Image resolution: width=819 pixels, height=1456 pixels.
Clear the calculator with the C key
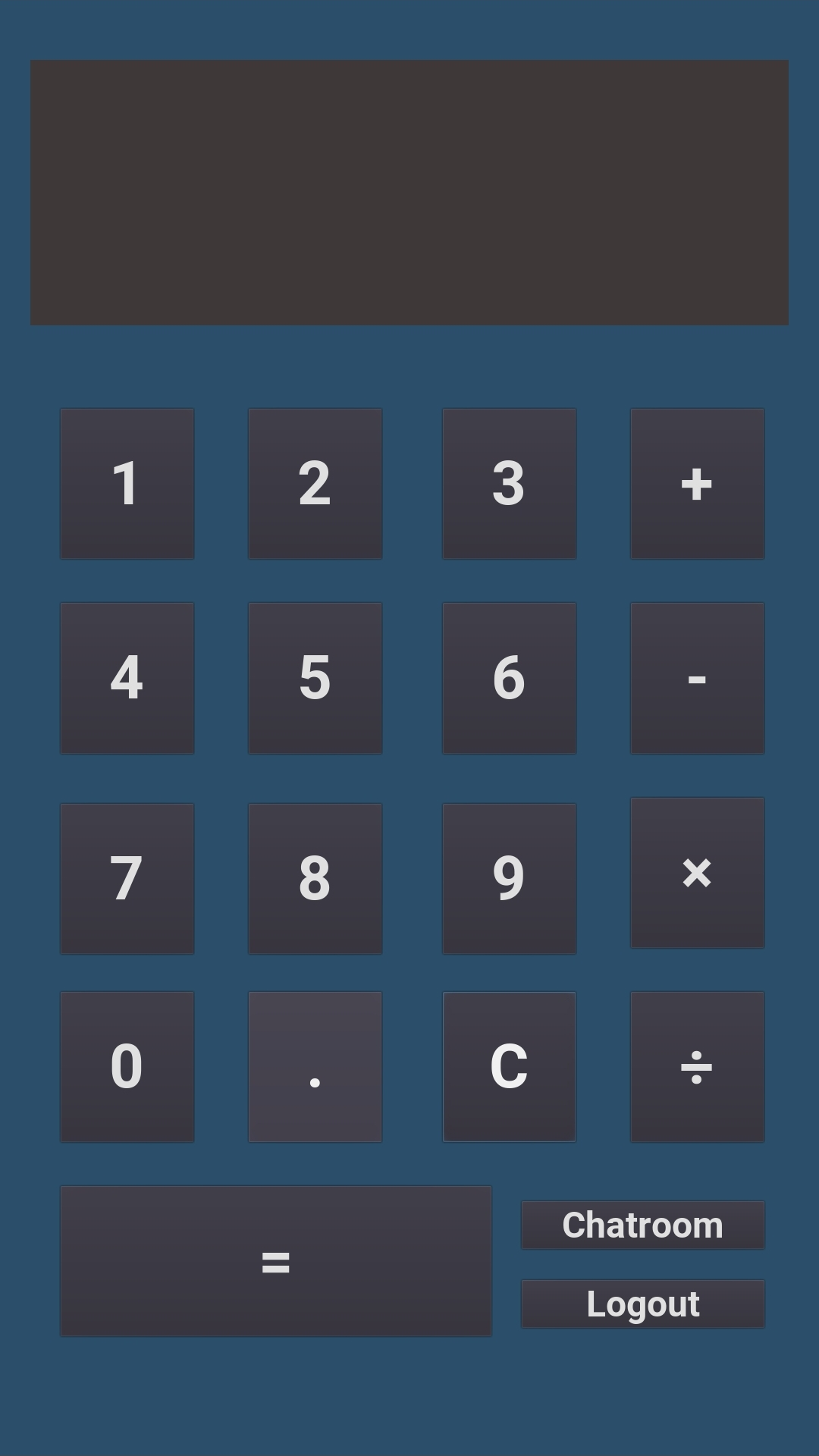[510, 1065]
